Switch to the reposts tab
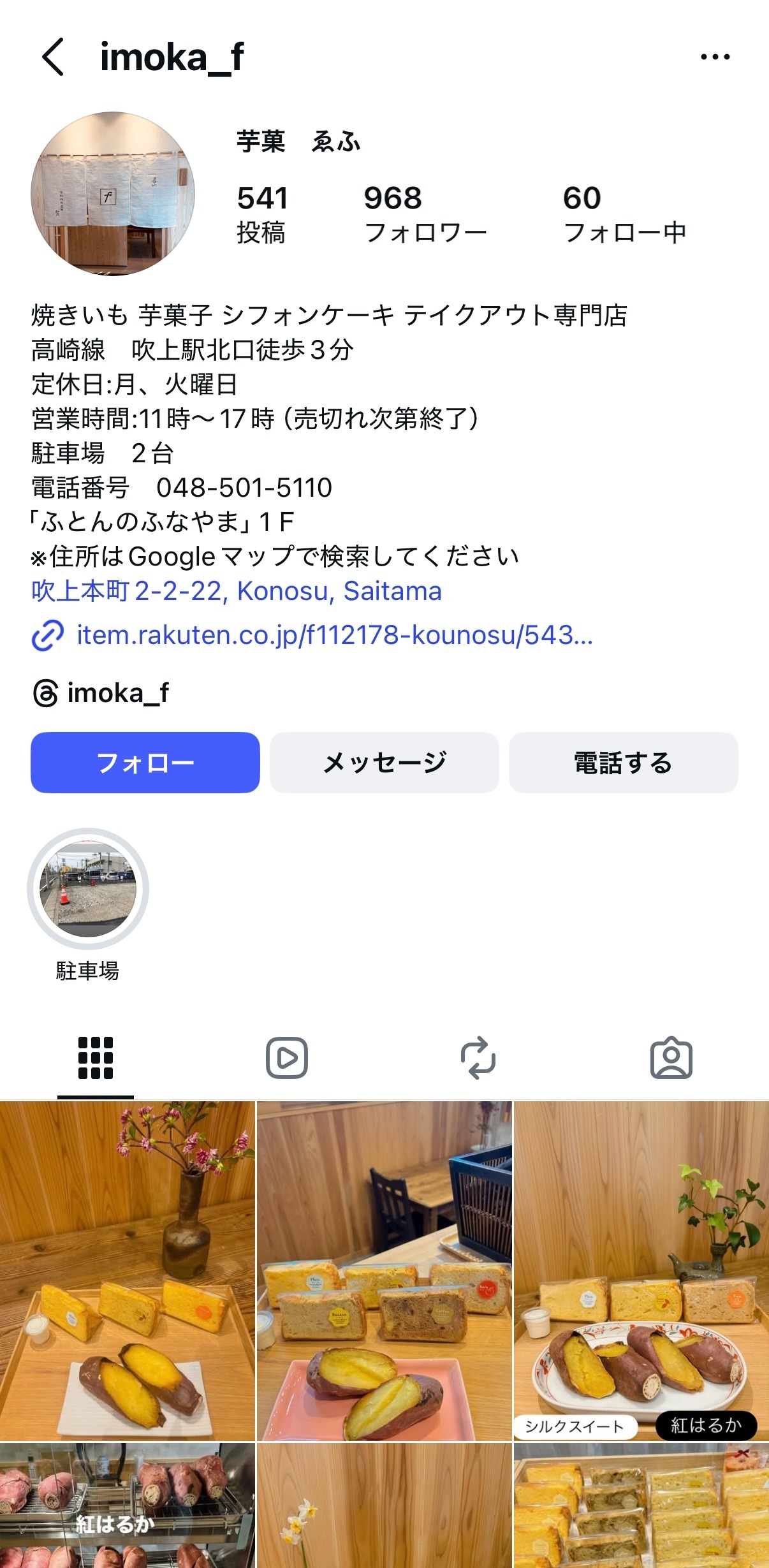Viewport: 769px width, 1568px height. click(x=478, y=1058)
